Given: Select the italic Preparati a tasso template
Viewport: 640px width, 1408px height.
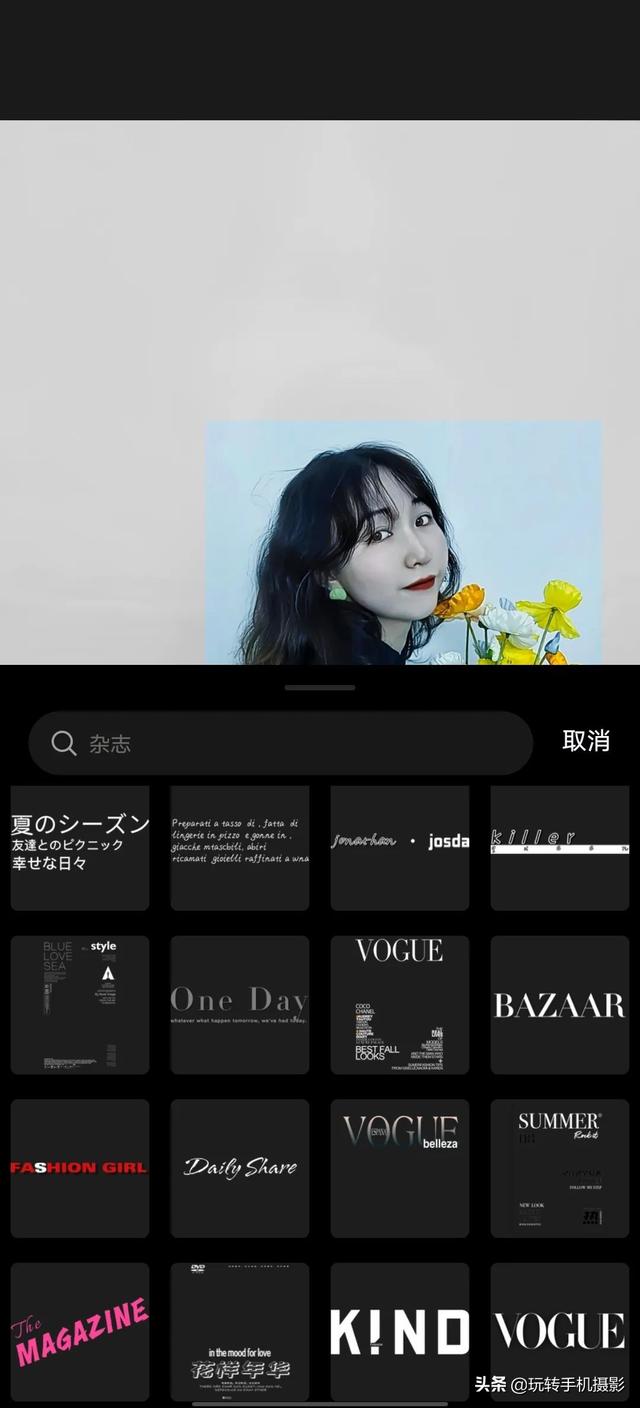Looking at the screenshot, I should pyautogui.click(x=240, y=847).
